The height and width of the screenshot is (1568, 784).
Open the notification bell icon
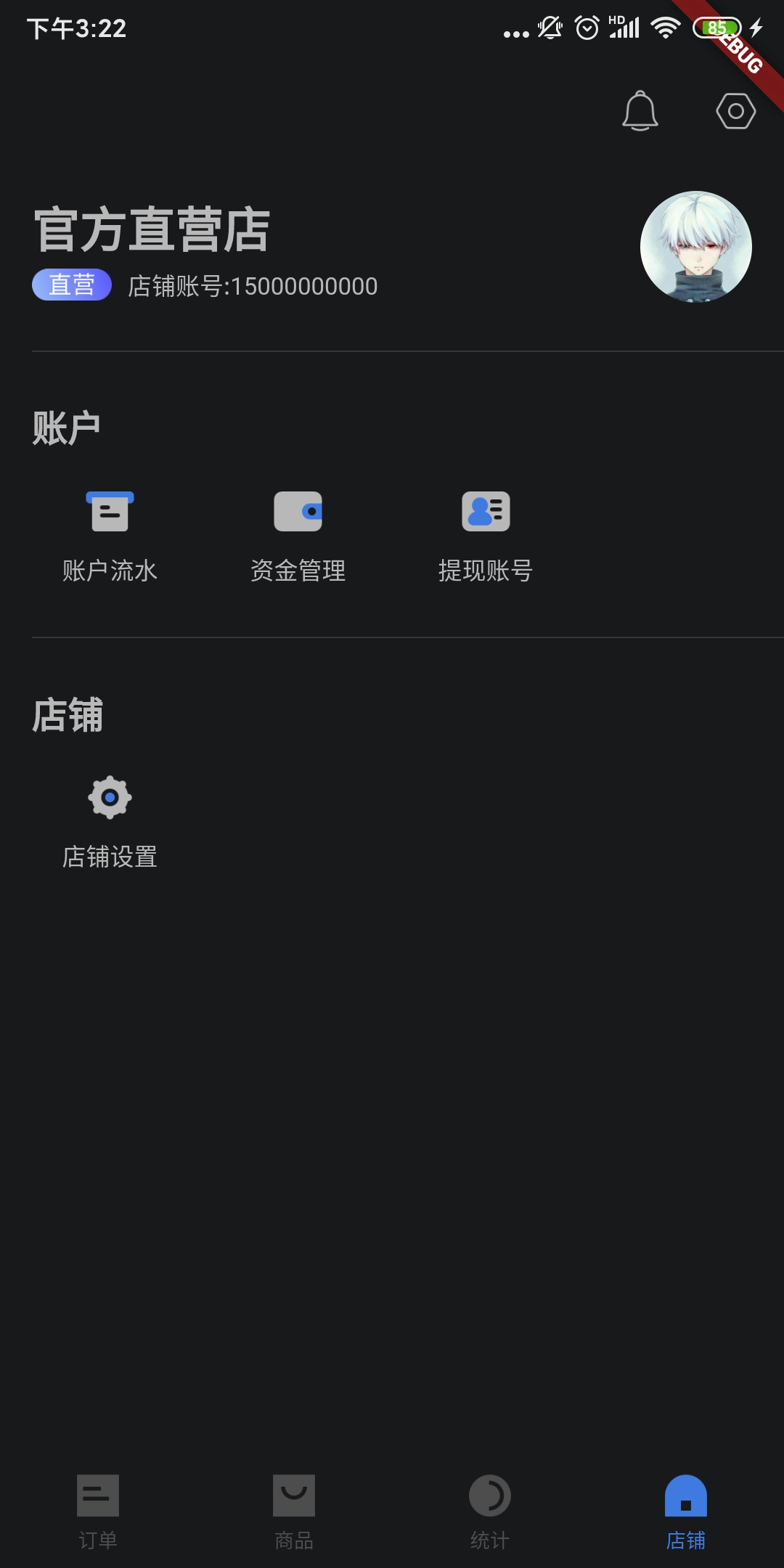point(640,110)
